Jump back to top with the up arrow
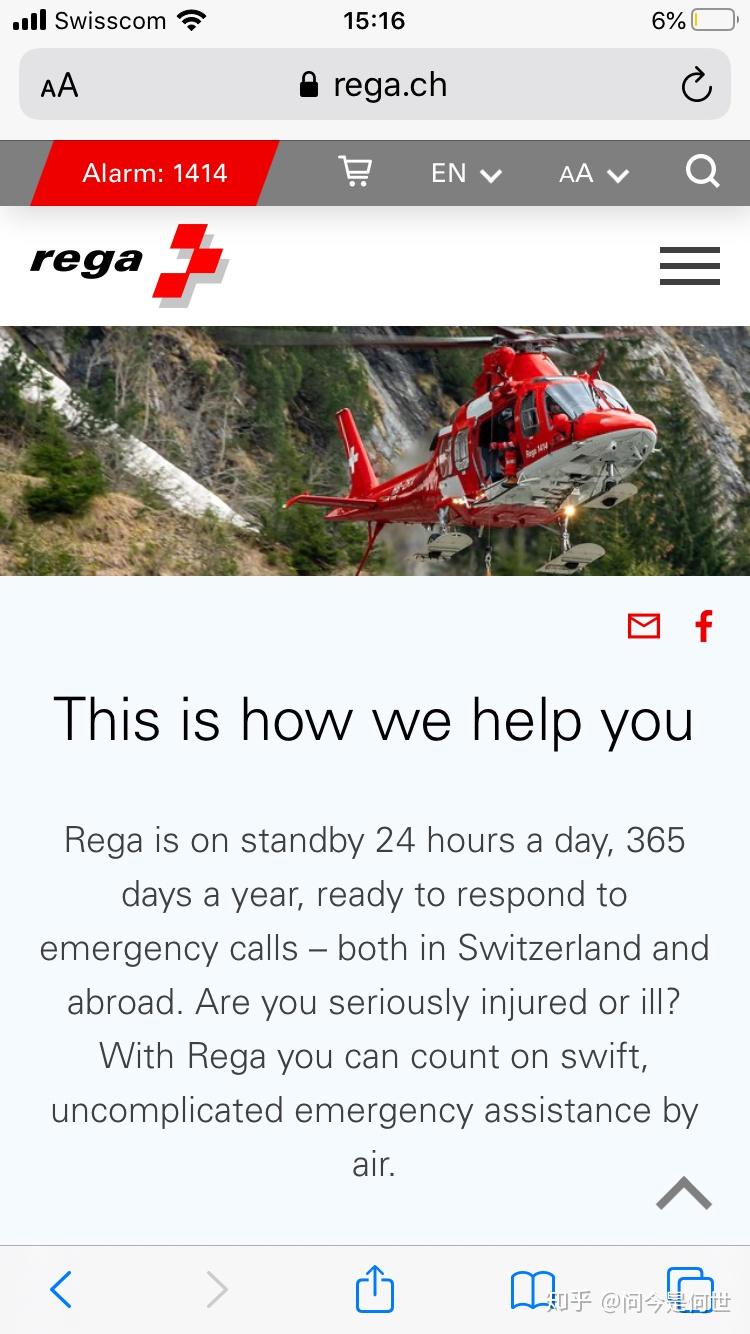The width and height of the screenshot is (750, 1334). [x=684, y=1193]
